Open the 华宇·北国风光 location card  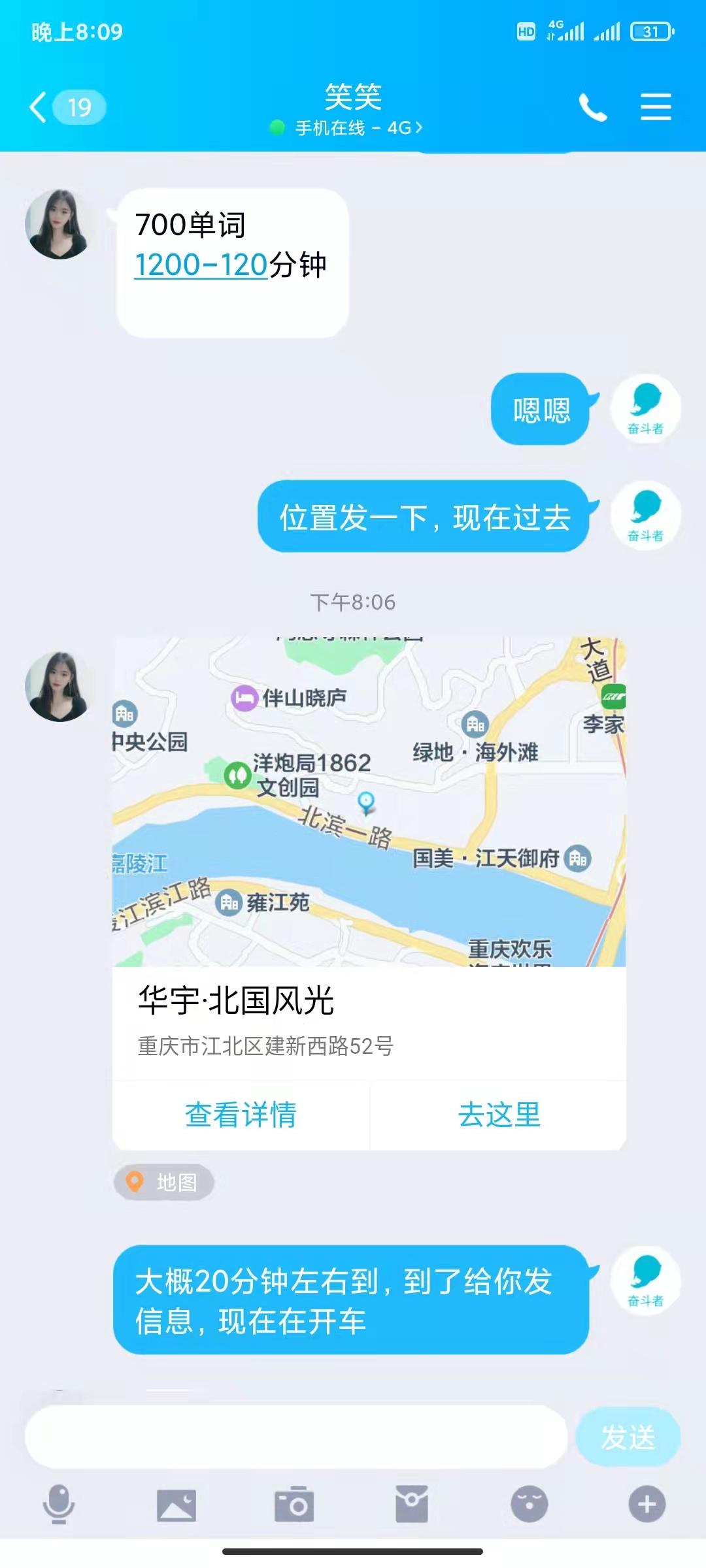[x=369, y=849]
